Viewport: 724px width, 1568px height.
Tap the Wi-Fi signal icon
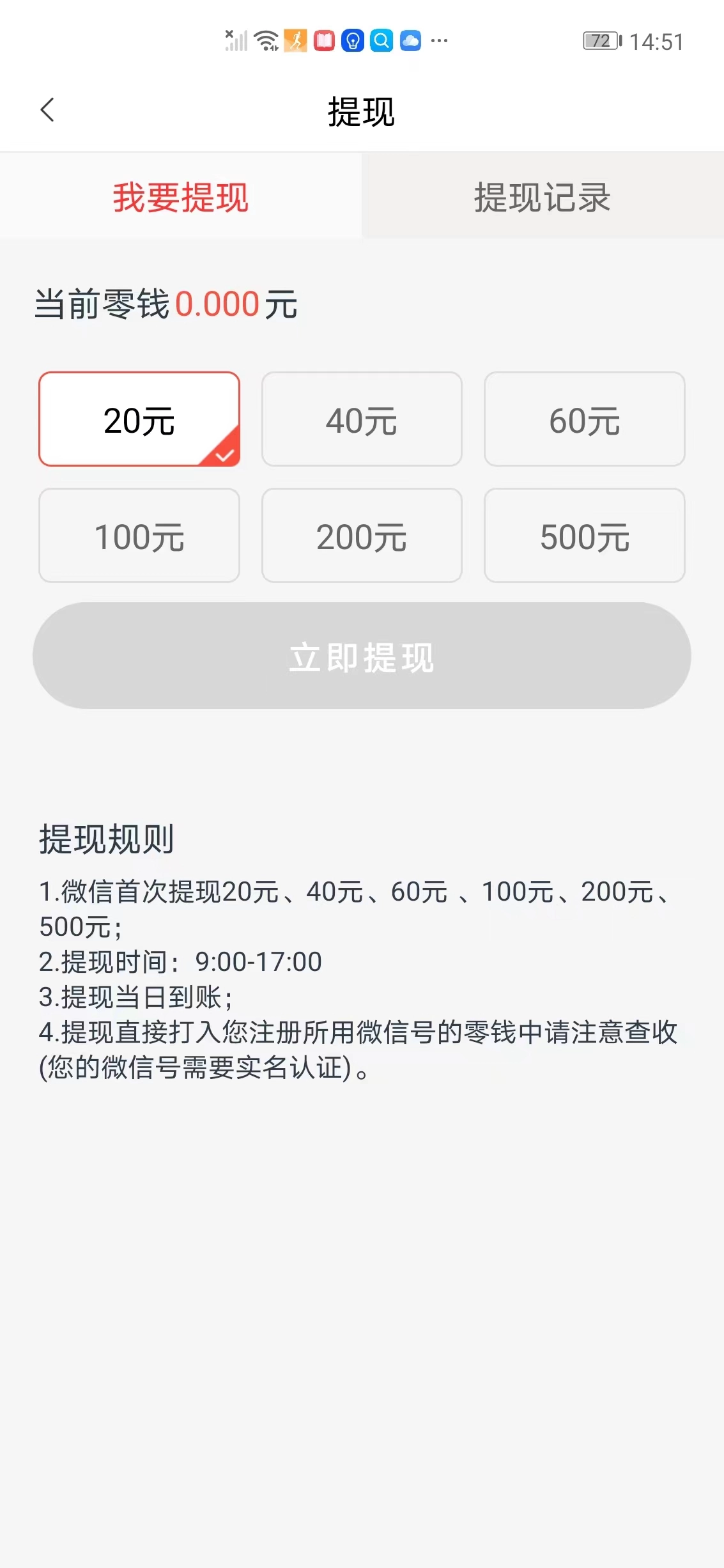point(264,40)
